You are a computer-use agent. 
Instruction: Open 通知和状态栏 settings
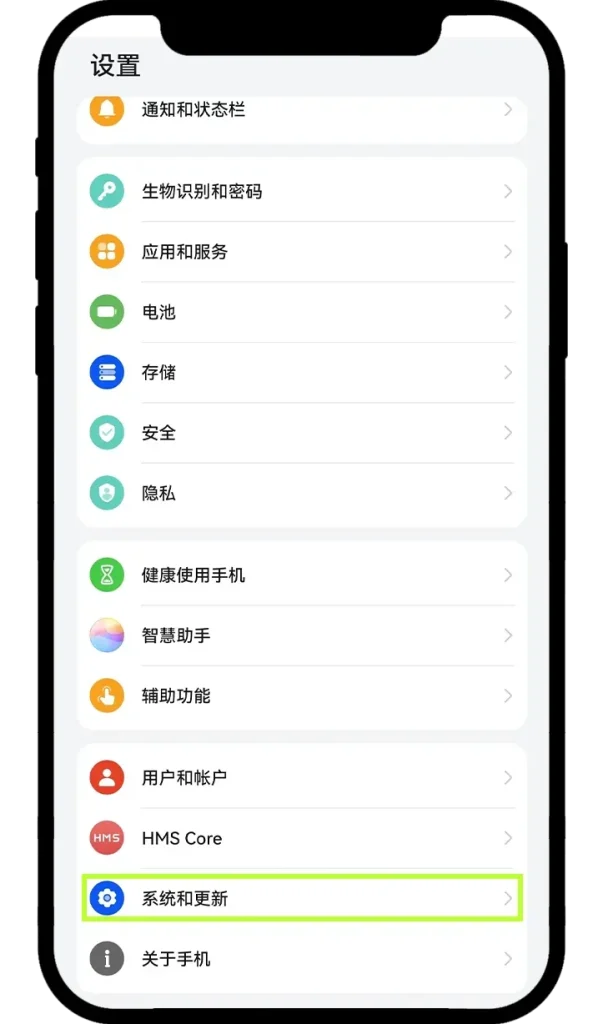tap(300, 110)
